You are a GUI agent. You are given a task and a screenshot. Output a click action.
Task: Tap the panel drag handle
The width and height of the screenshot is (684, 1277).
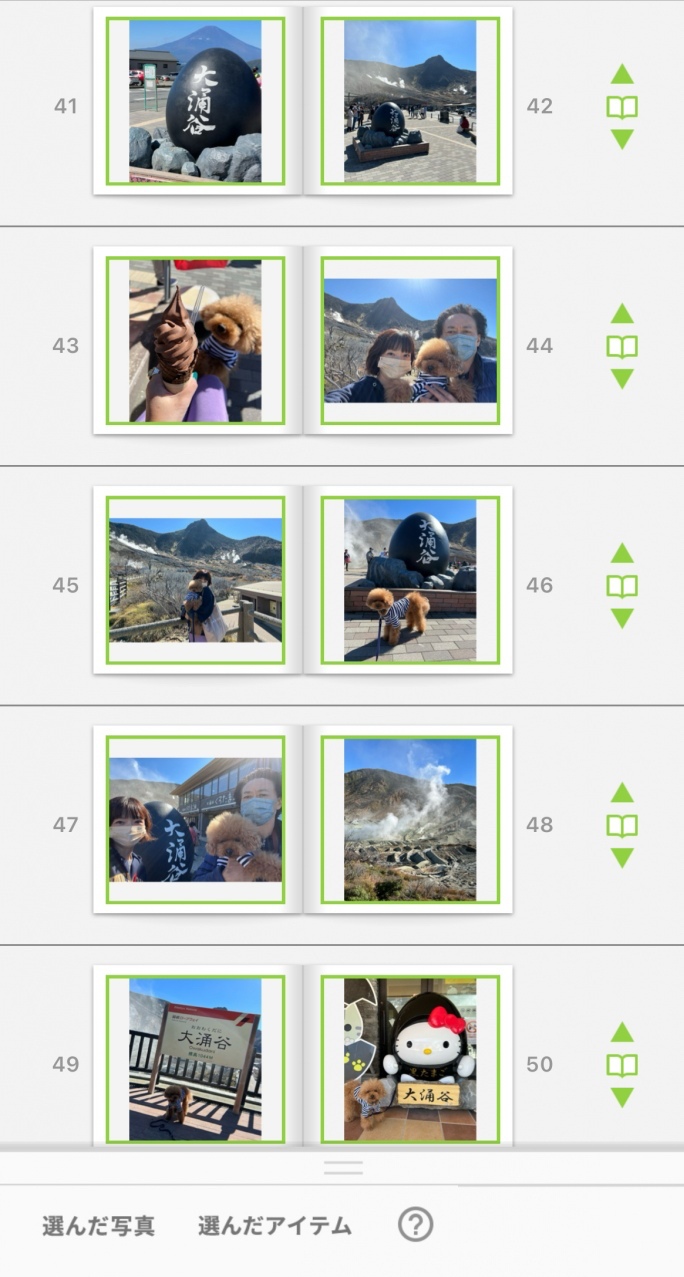pyautogui.click(x=343, y=1167)
